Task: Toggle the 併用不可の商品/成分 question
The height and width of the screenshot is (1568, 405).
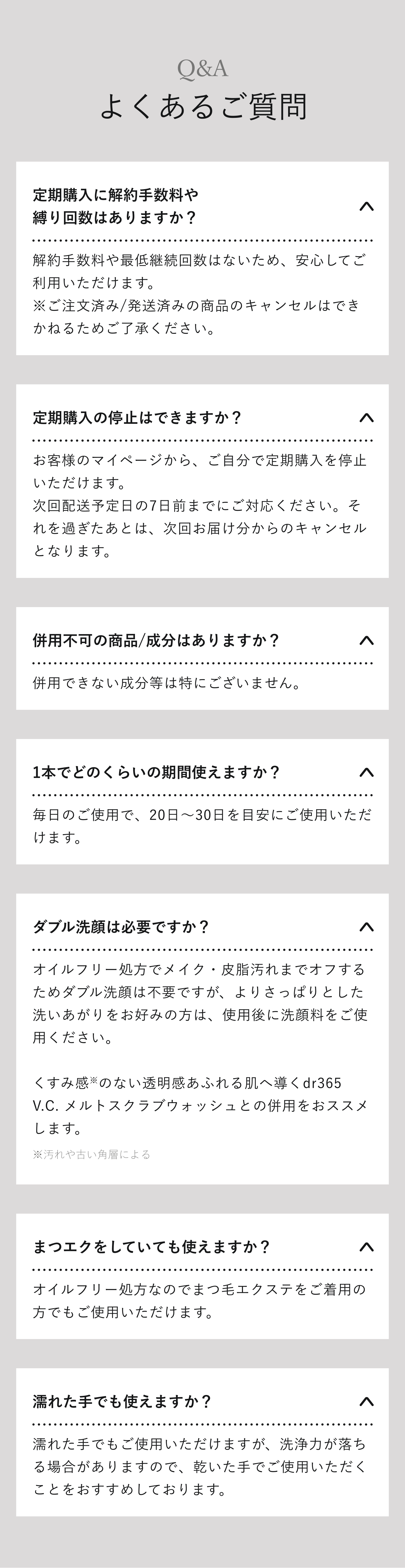Action: click(366, 640)
